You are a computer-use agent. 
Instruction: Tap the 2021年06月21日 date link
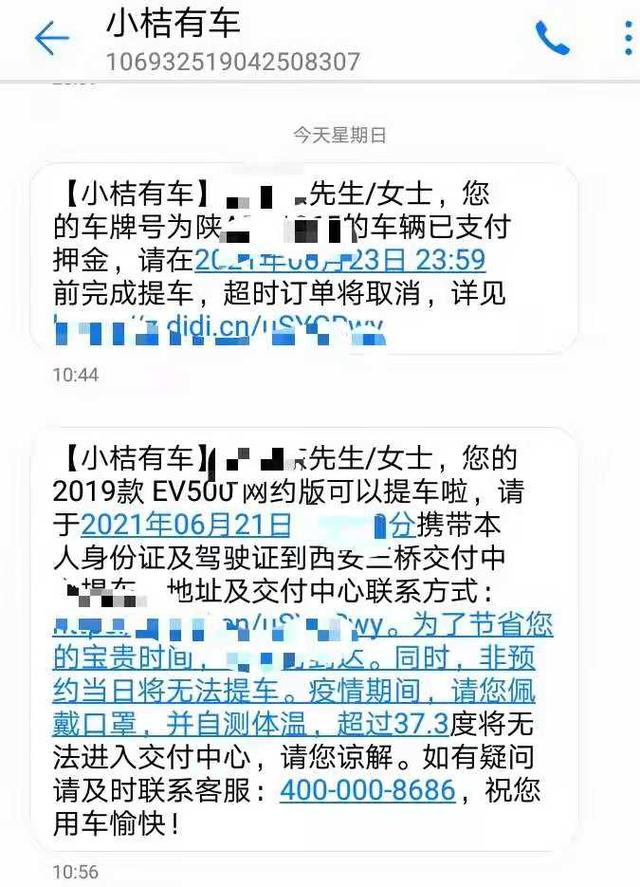click(x=186, y=524)
